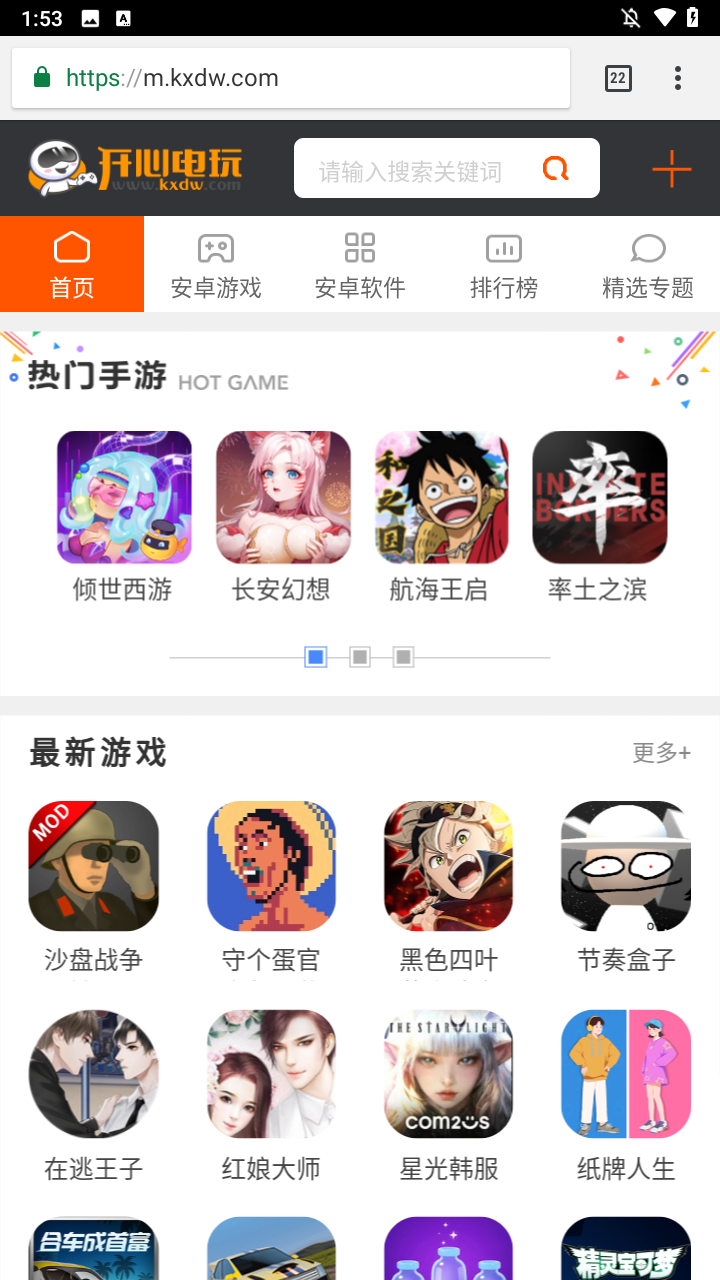The height and width of the screenshot is (1280, 720).
Task: Tap the orange plus icon in the header
Action: [x=670, y=168]
